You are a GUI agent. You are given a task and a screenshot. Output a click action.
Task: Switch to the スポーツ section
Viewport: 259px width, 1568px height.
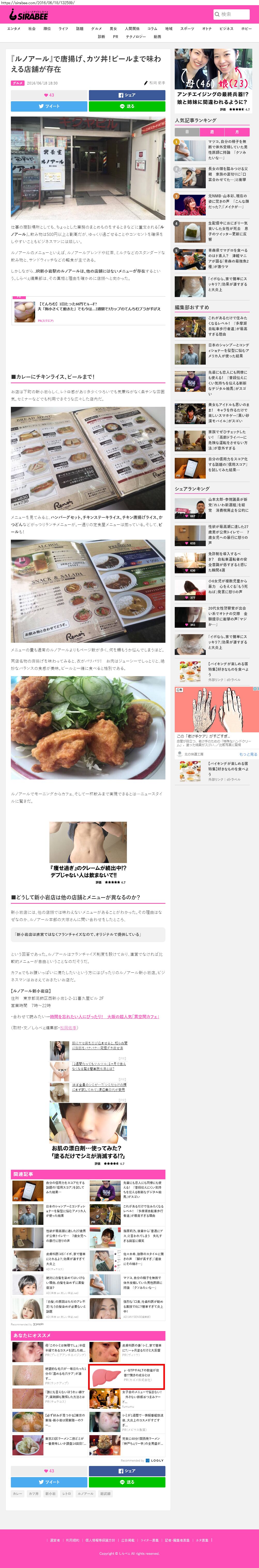(x=187, y=28)
